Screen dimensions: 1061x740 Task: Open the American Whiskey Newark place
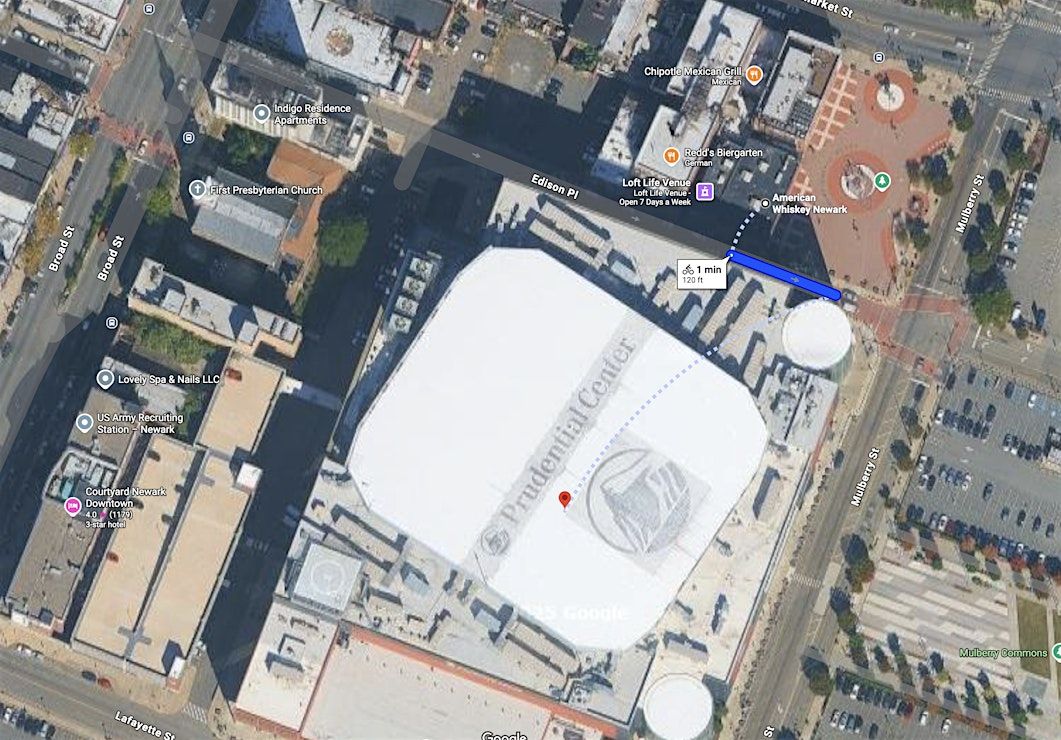(765, 203)
